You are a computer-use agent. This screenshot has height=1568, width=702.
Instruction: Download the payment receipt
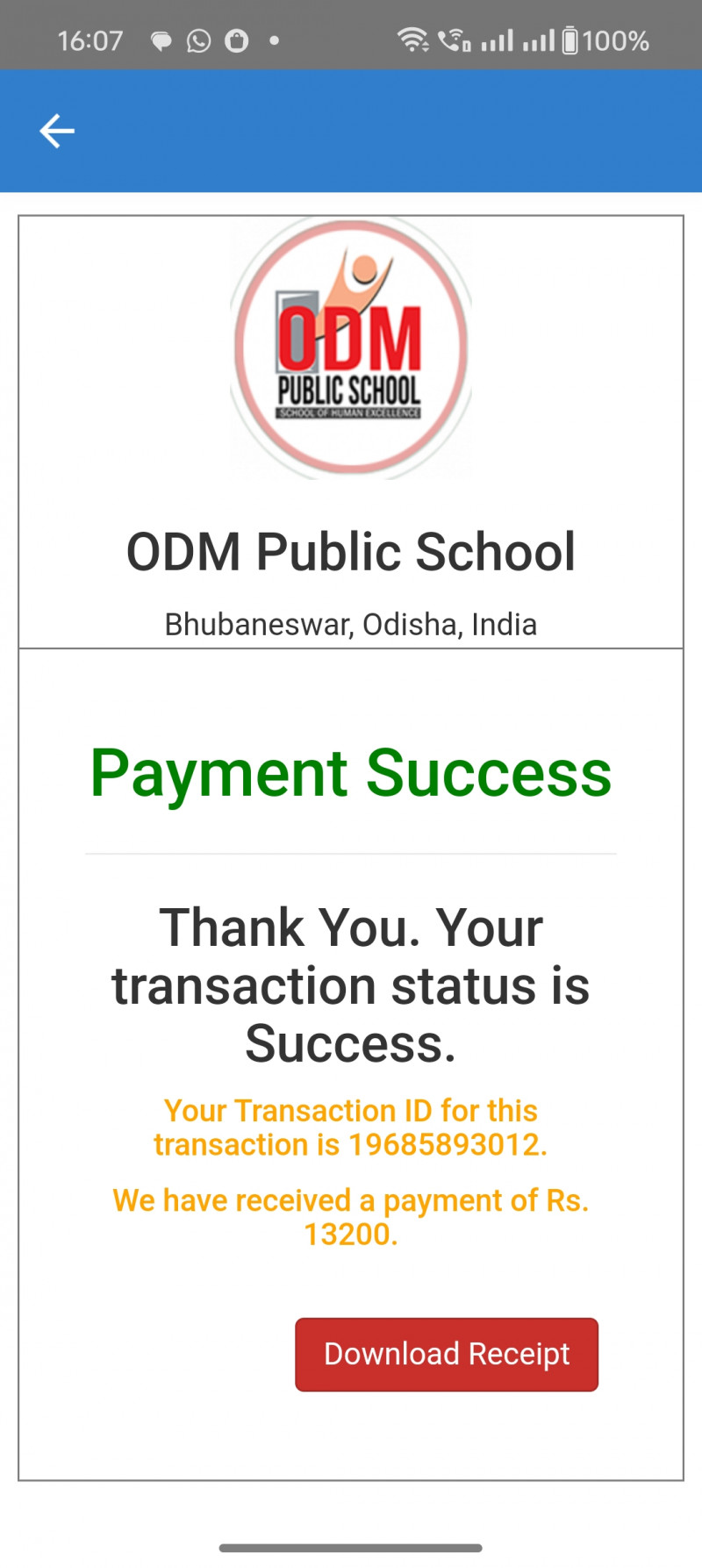coord(447,1354)
